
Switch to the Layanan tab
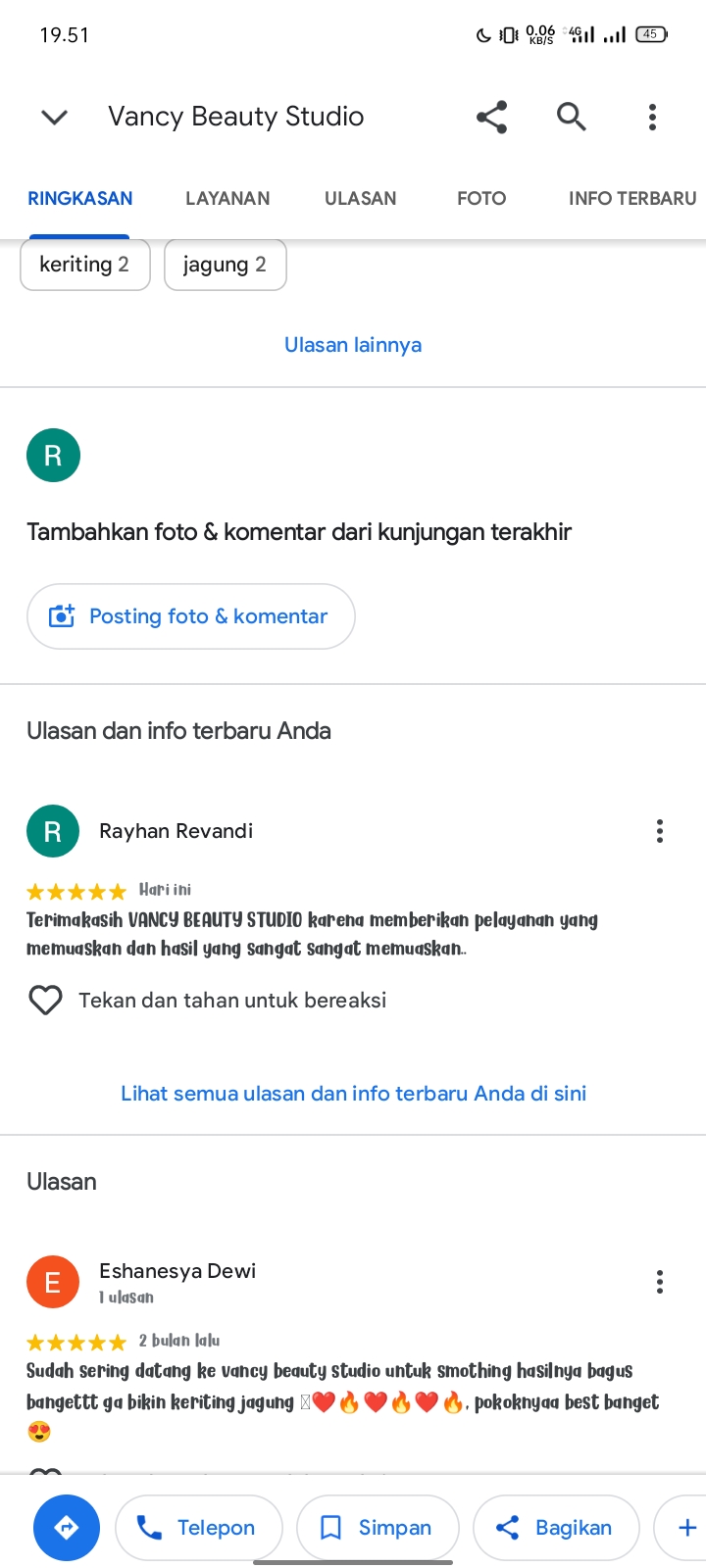[x=227, y=198]
